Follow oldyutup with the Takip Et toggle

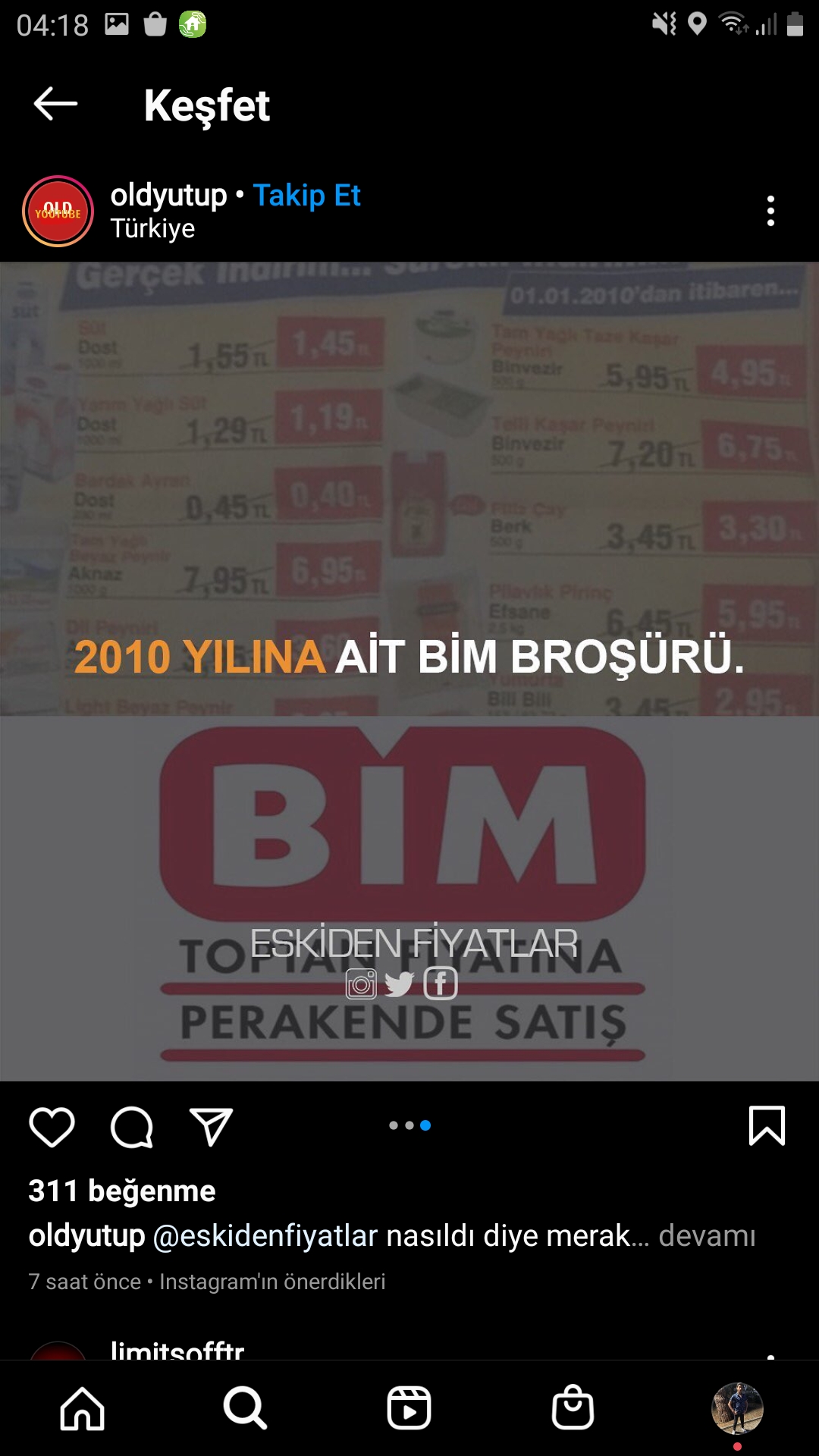pos(307,195)
